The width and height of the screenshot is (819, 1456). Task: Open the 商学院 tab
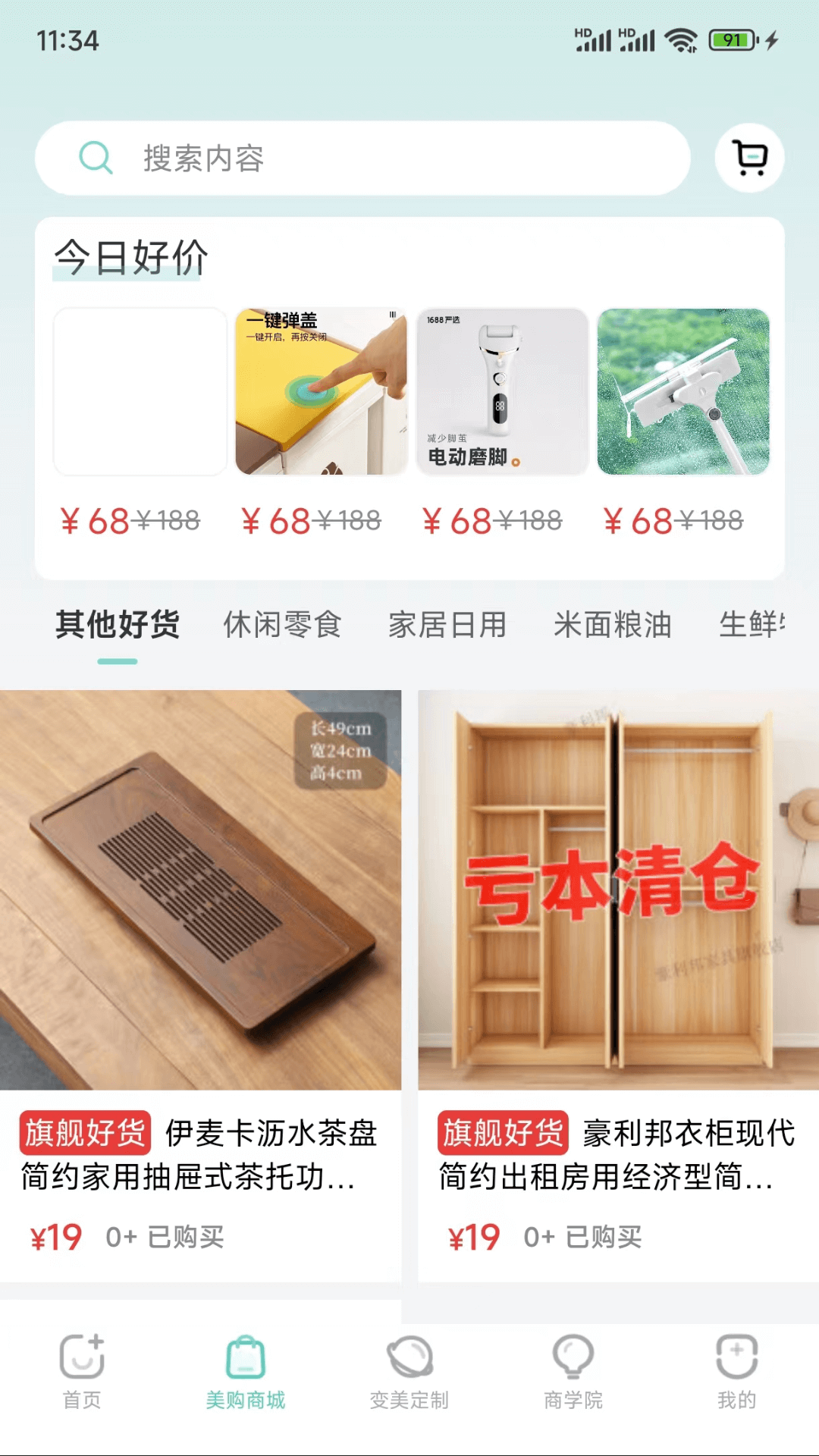573,1373
